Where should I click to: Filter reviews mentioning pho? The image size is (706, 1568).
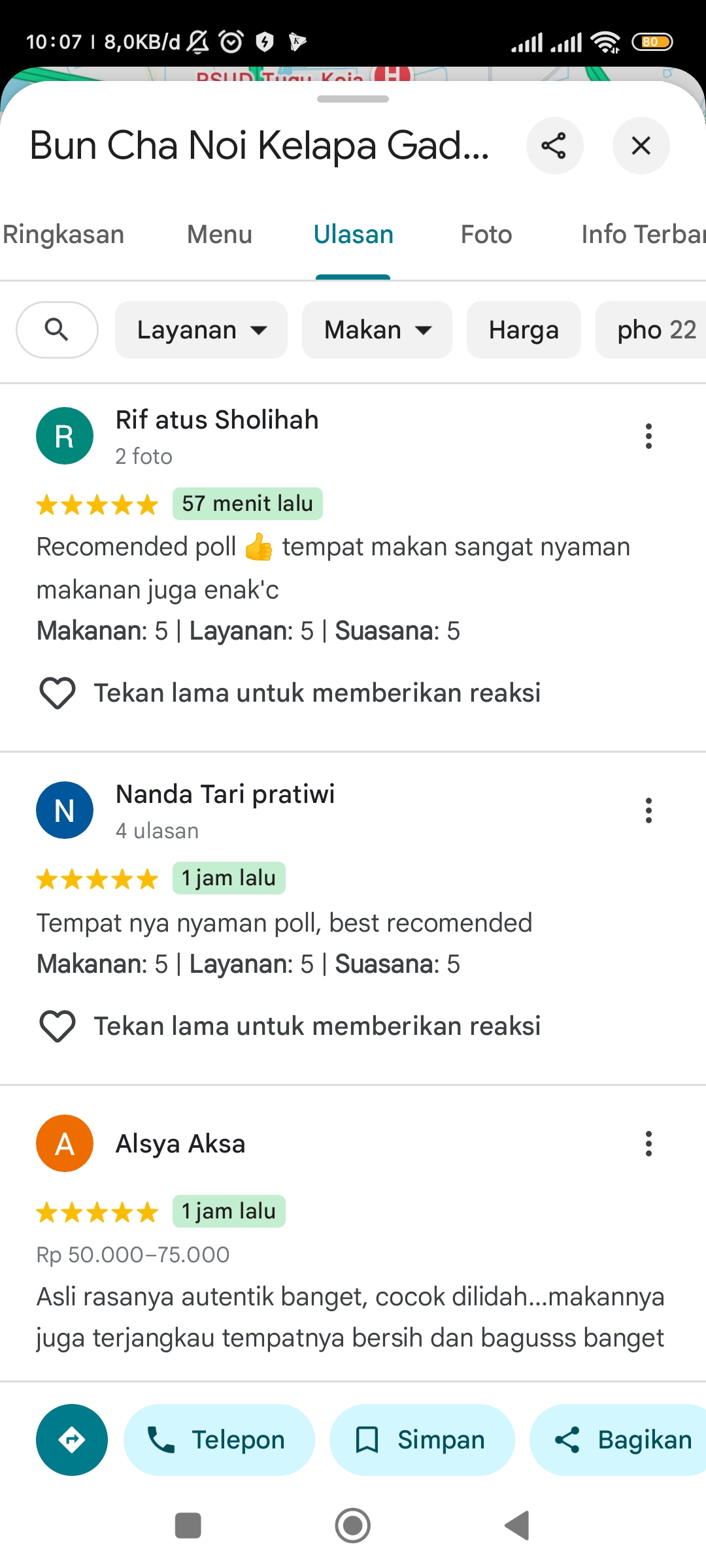(651, 330)
